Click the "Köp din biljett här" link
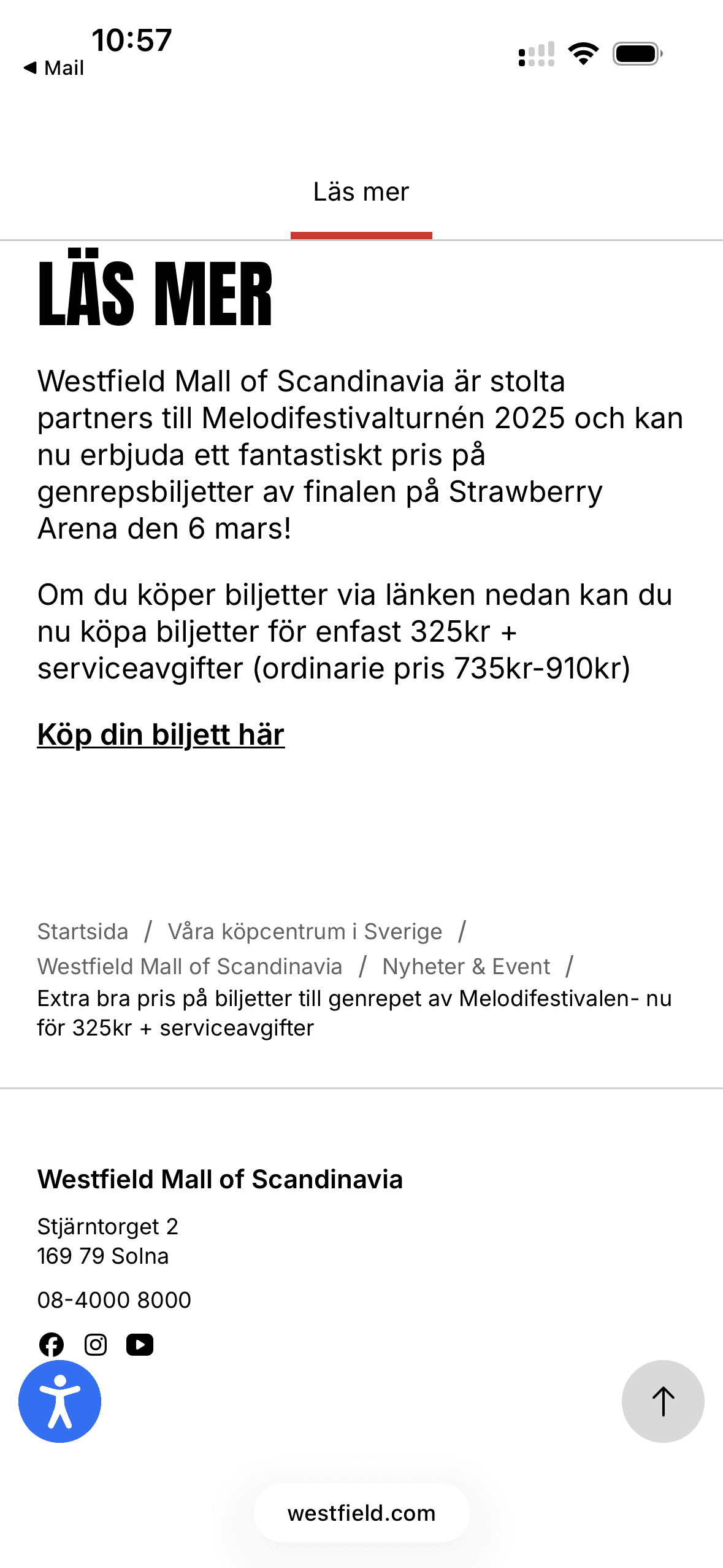The image size is (723, 1568). pyautogui.click(x=161, y=735)
